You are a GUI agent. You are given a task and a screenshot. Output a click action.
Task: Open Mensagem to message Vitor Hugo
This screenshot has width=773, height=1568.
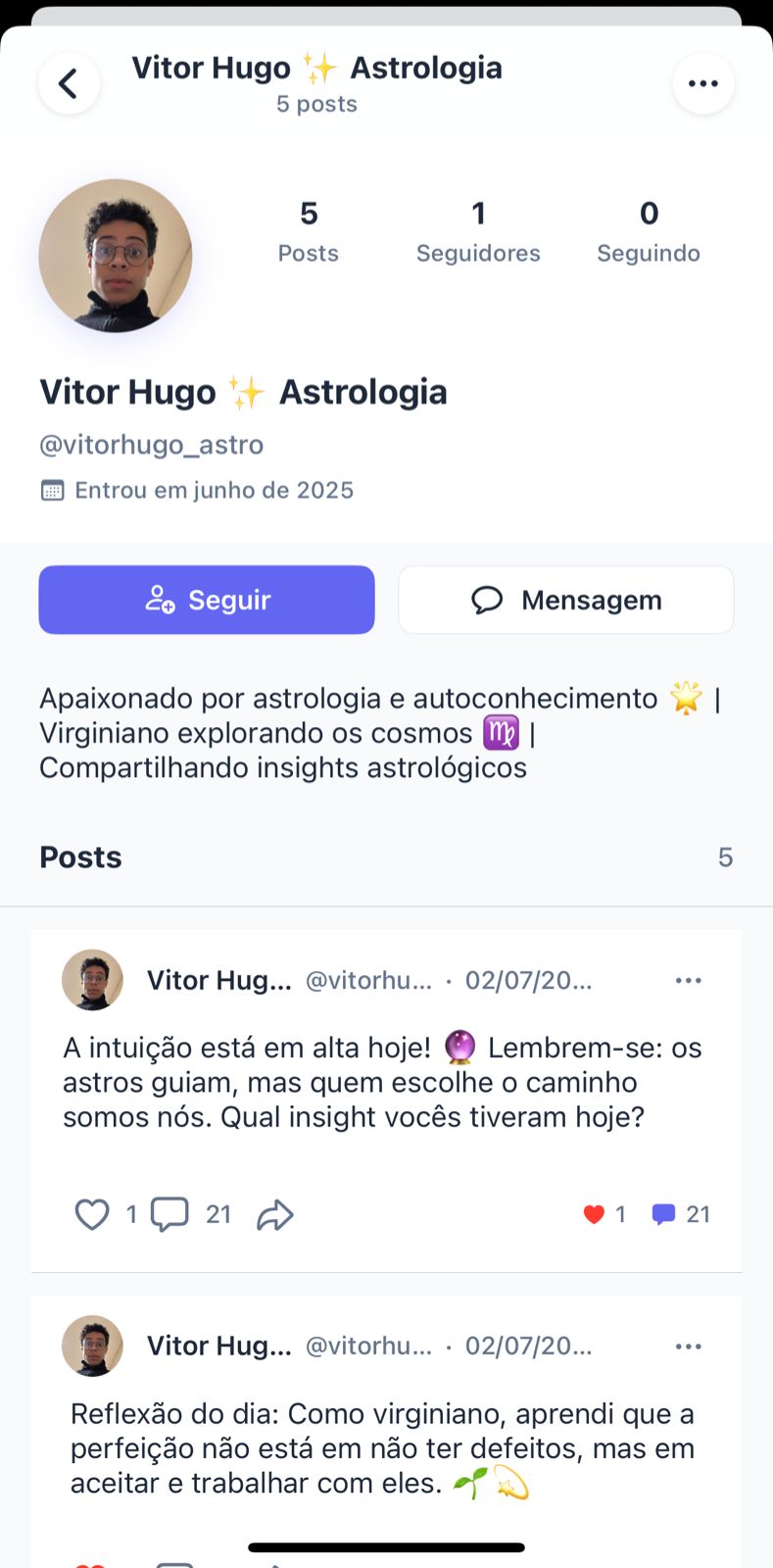click(566, 599)
